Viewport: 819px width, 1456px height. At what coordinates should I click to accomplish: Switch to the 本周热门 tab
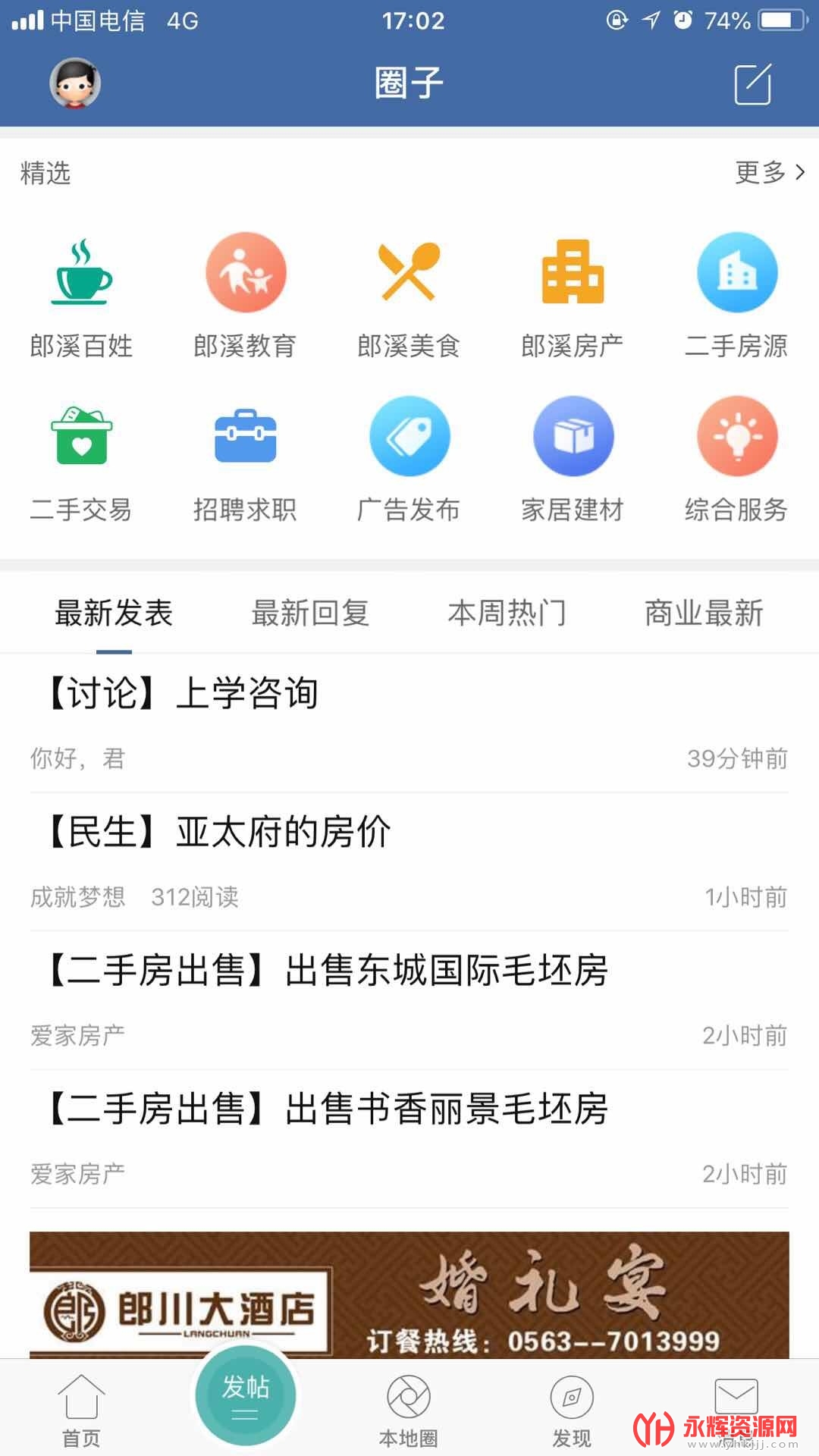[x=507, y=613]
